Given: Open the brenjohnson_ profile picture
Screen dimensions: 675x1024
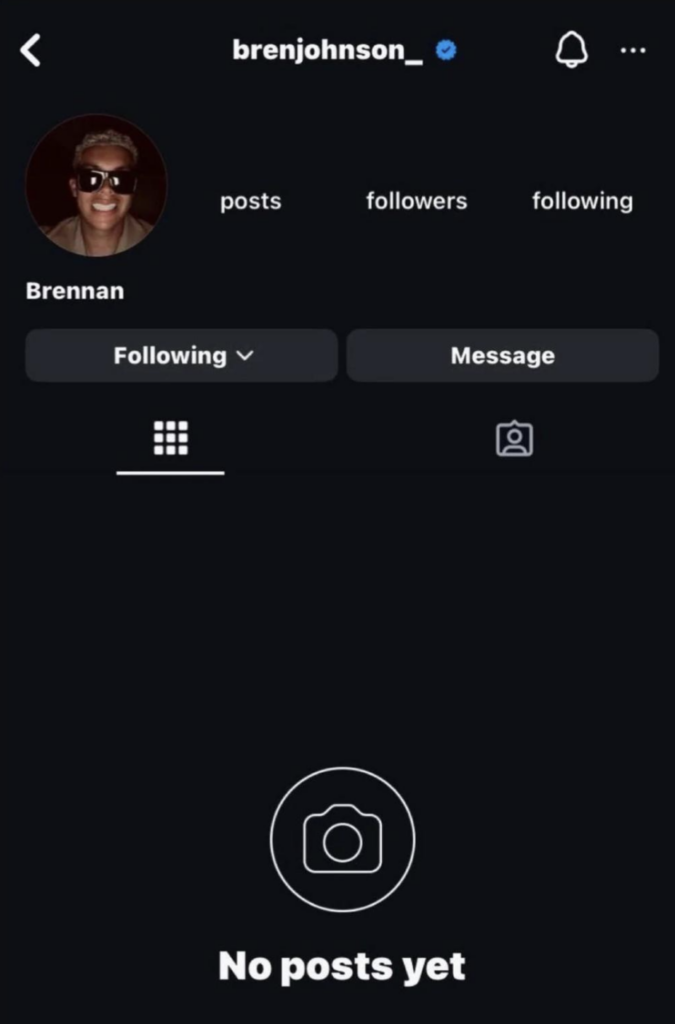Looking at the screenshot, I should tap(96, 186).
